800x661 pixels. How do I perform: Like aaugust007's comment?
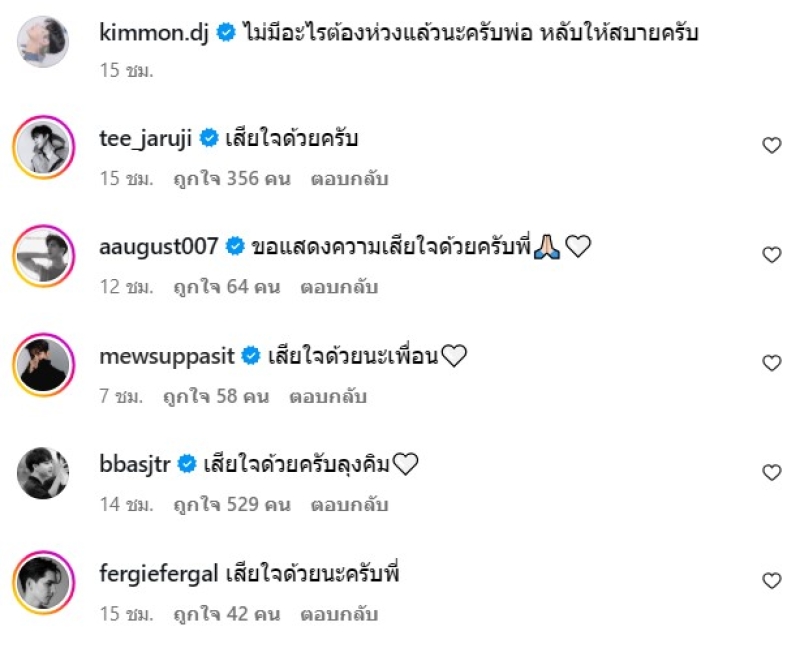771,255
